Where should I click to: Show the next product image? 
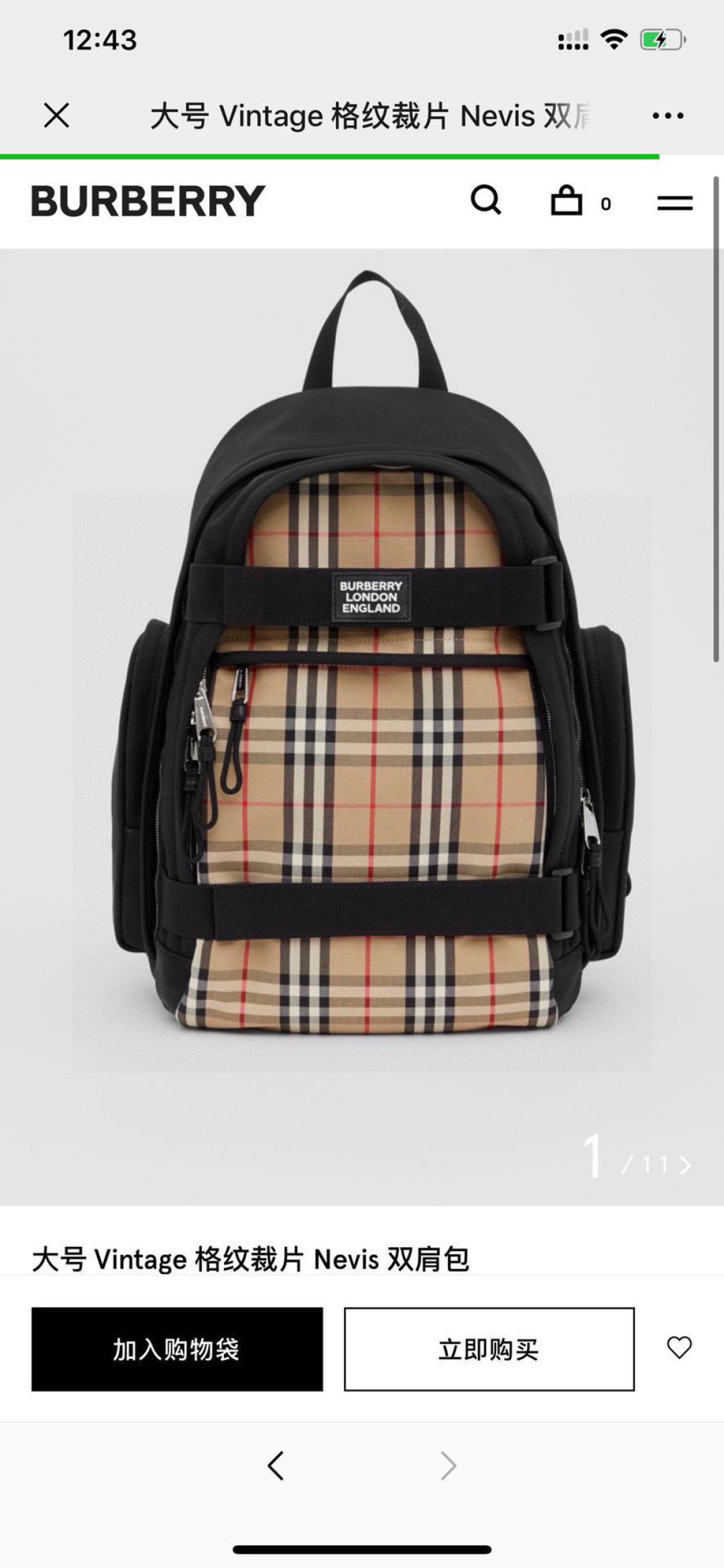coord(685,1166)
